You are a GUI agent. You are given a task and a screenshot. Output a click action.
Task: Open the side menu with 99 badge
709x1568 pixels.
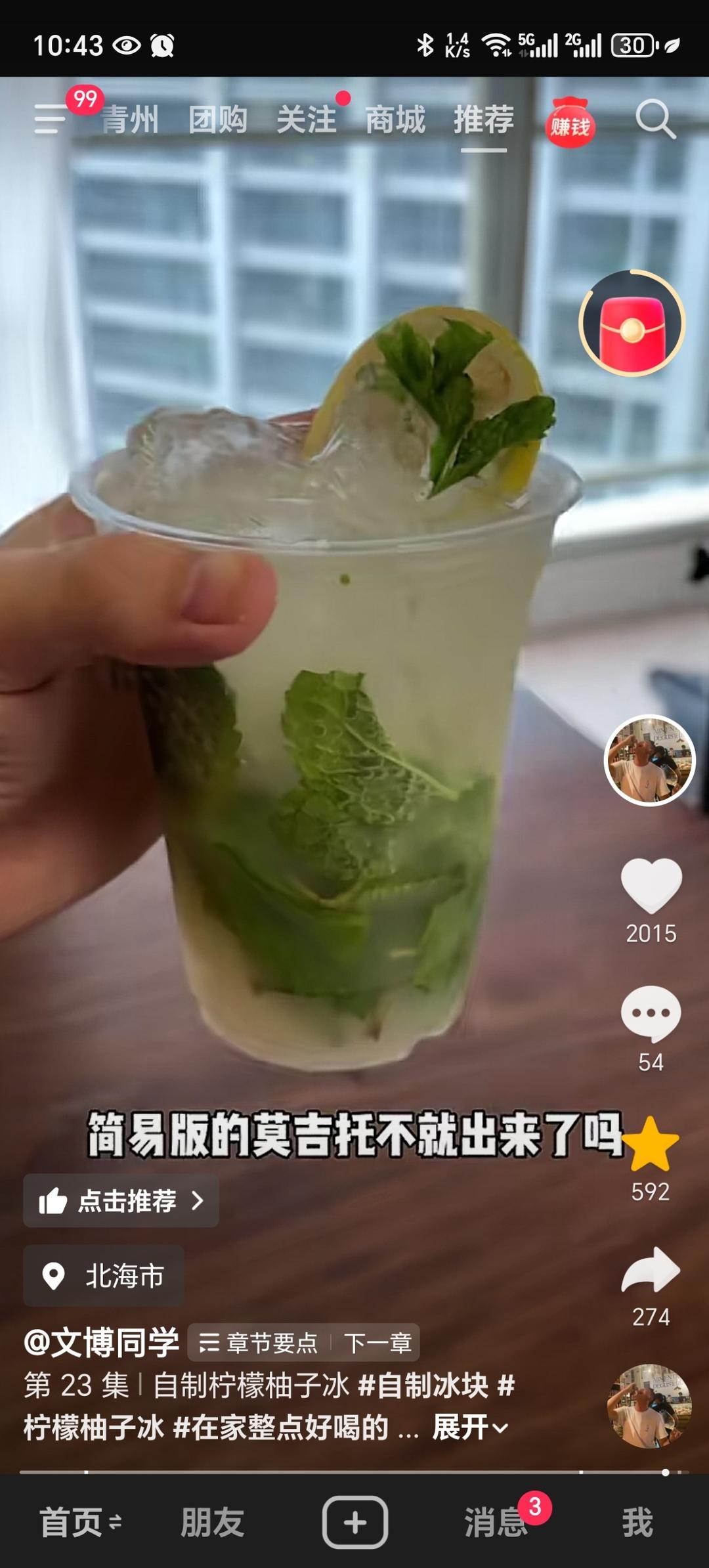tap(51, 119)
